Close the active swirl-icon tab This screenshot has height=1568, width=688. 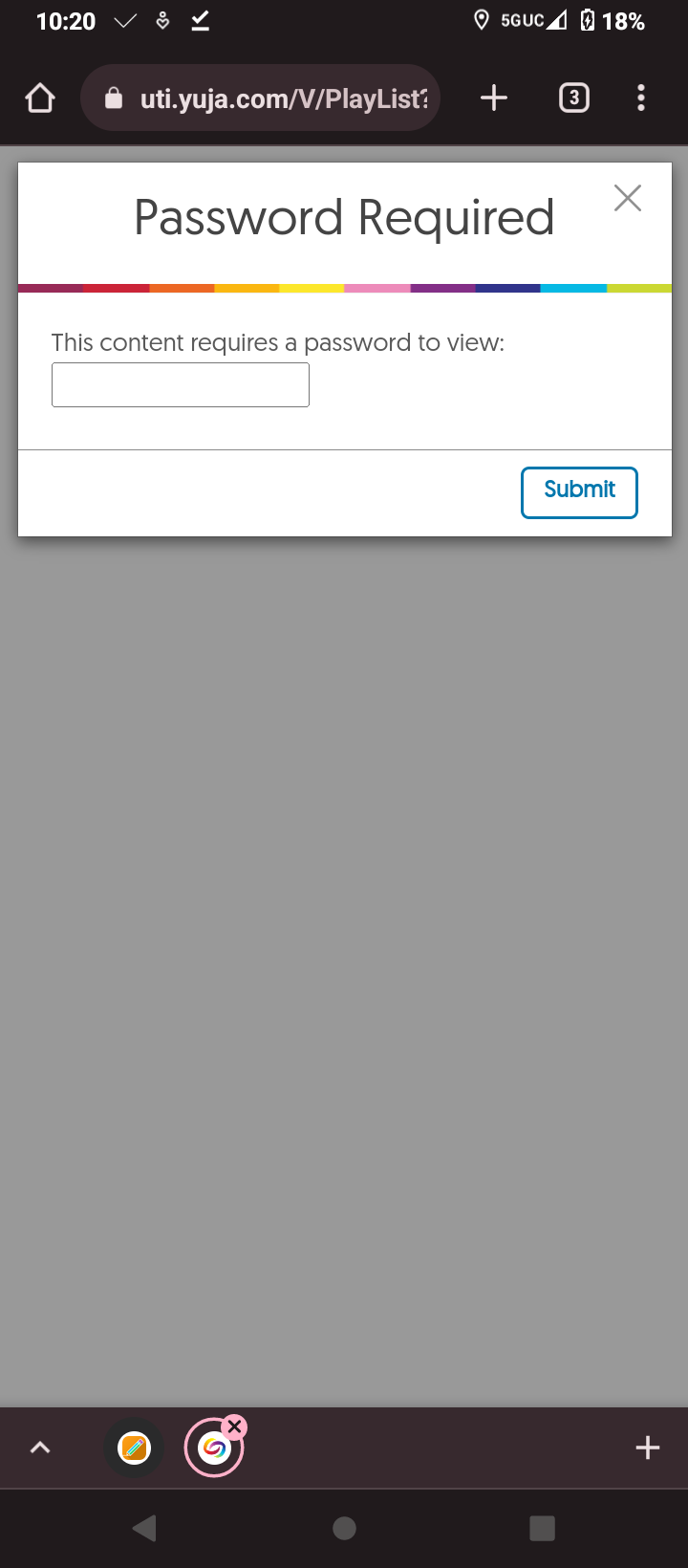[235, 1426]
